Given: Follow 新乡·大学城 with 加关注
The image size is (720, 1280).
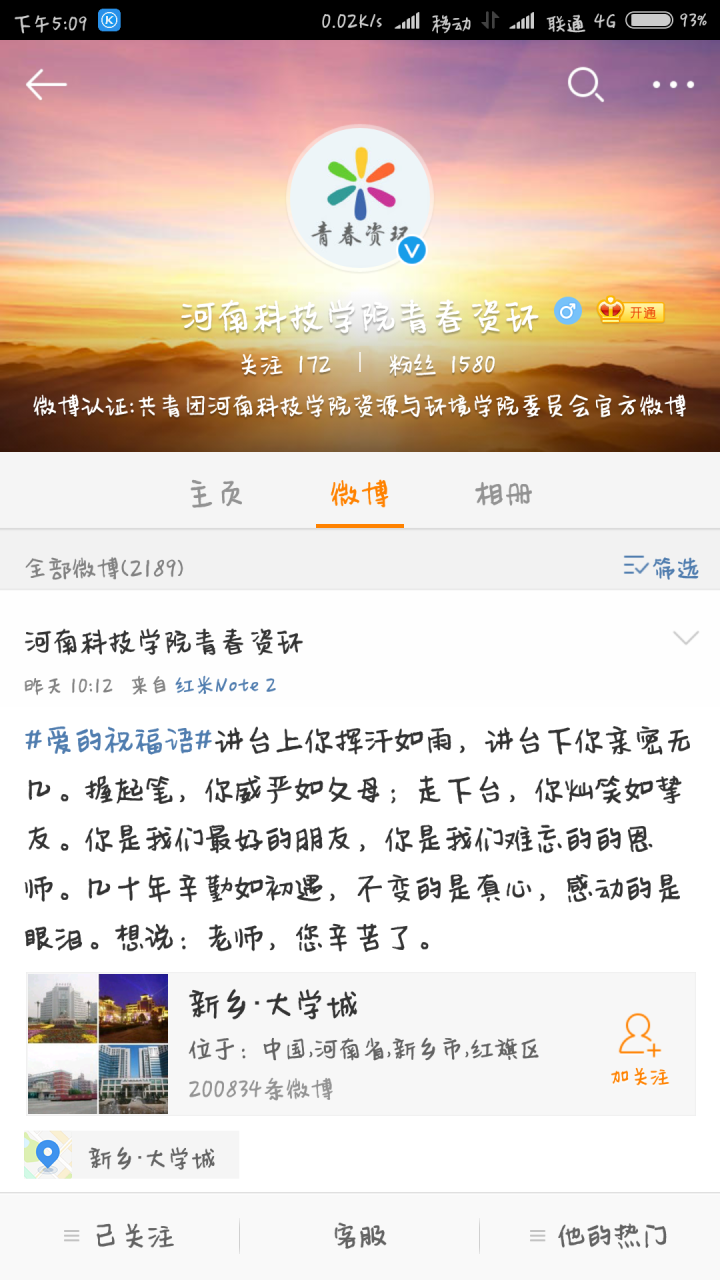Looking at the screenshot, I should click(x=640, y=1049).
